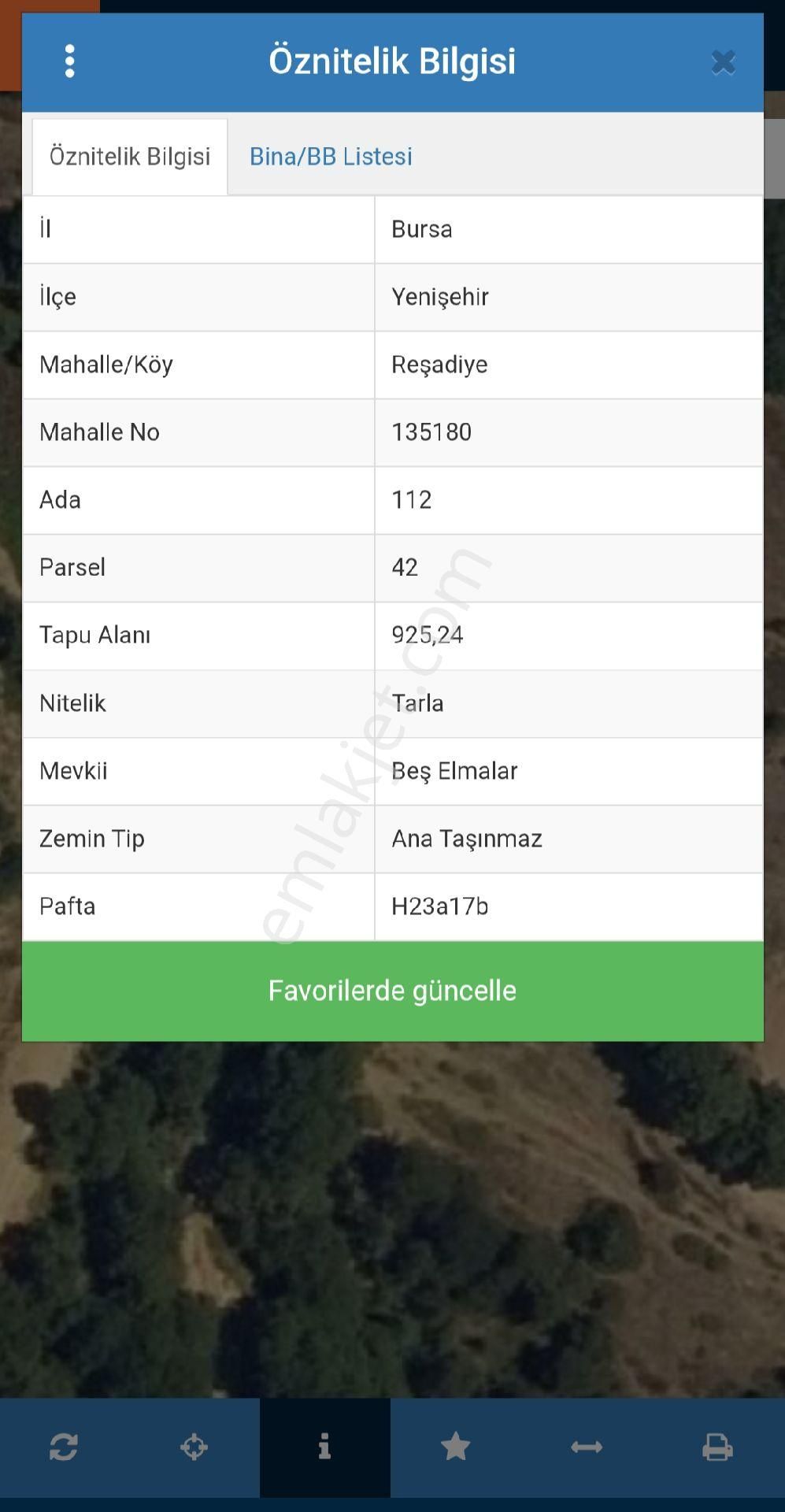Close the Öznitelik Bilgisi panel
This screenshot has height=1512, width=785.
pos(722,63)
